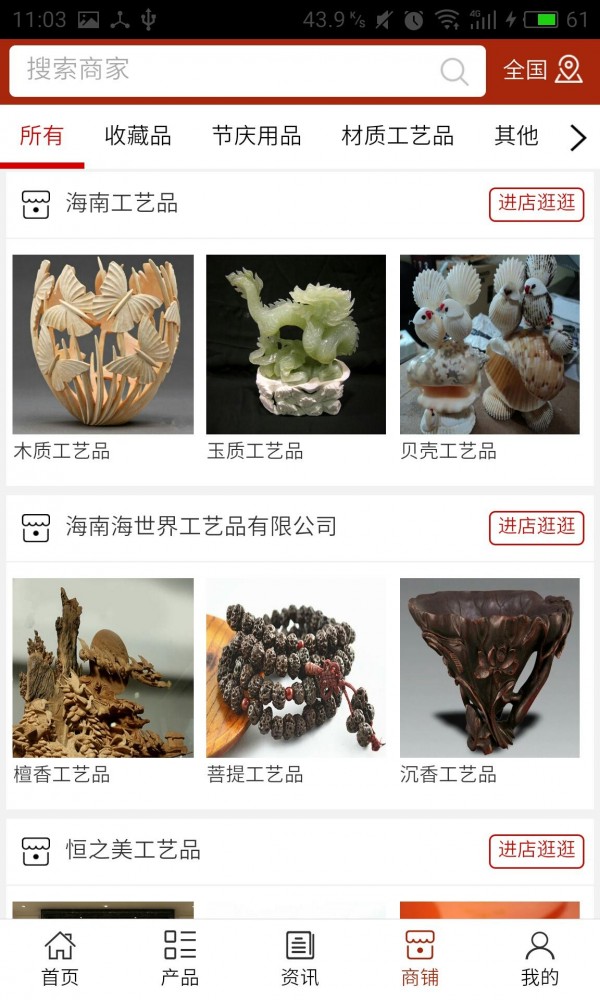Viewport: 600px width, 1000px height.
Task: Open the 全国 location selector
Action: pyautogui.click(x=542, y=70)
